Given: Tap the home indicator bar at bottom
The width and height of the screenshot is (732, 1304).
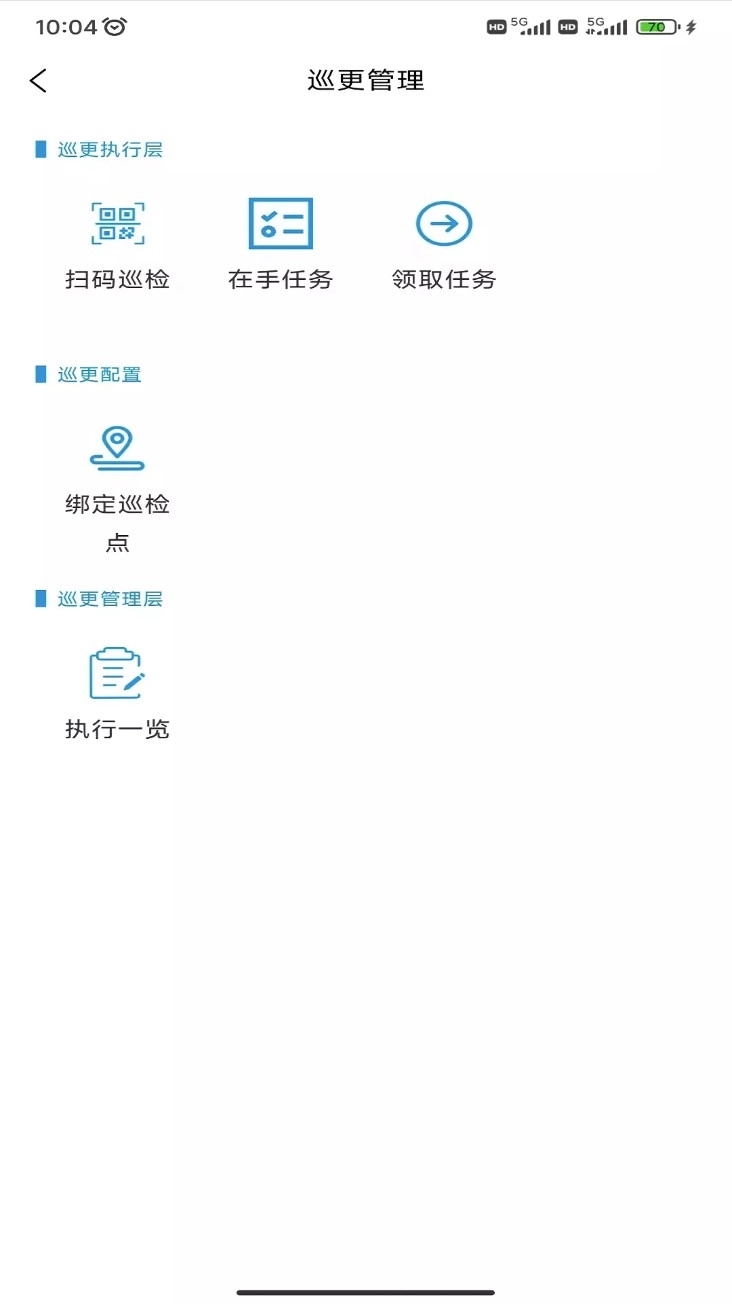Looking at the screenshot, I should pos(366,1289).
